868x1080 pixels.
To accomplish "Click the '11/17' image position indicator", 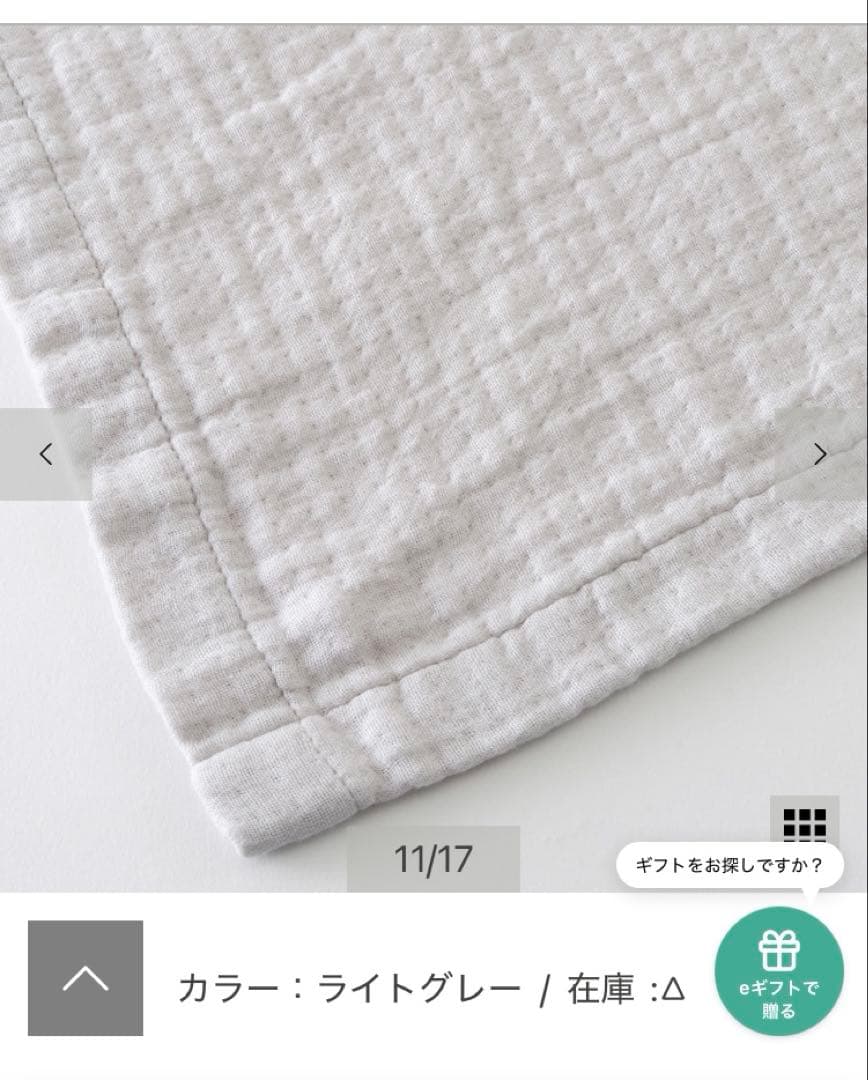I will pos(435,857).
